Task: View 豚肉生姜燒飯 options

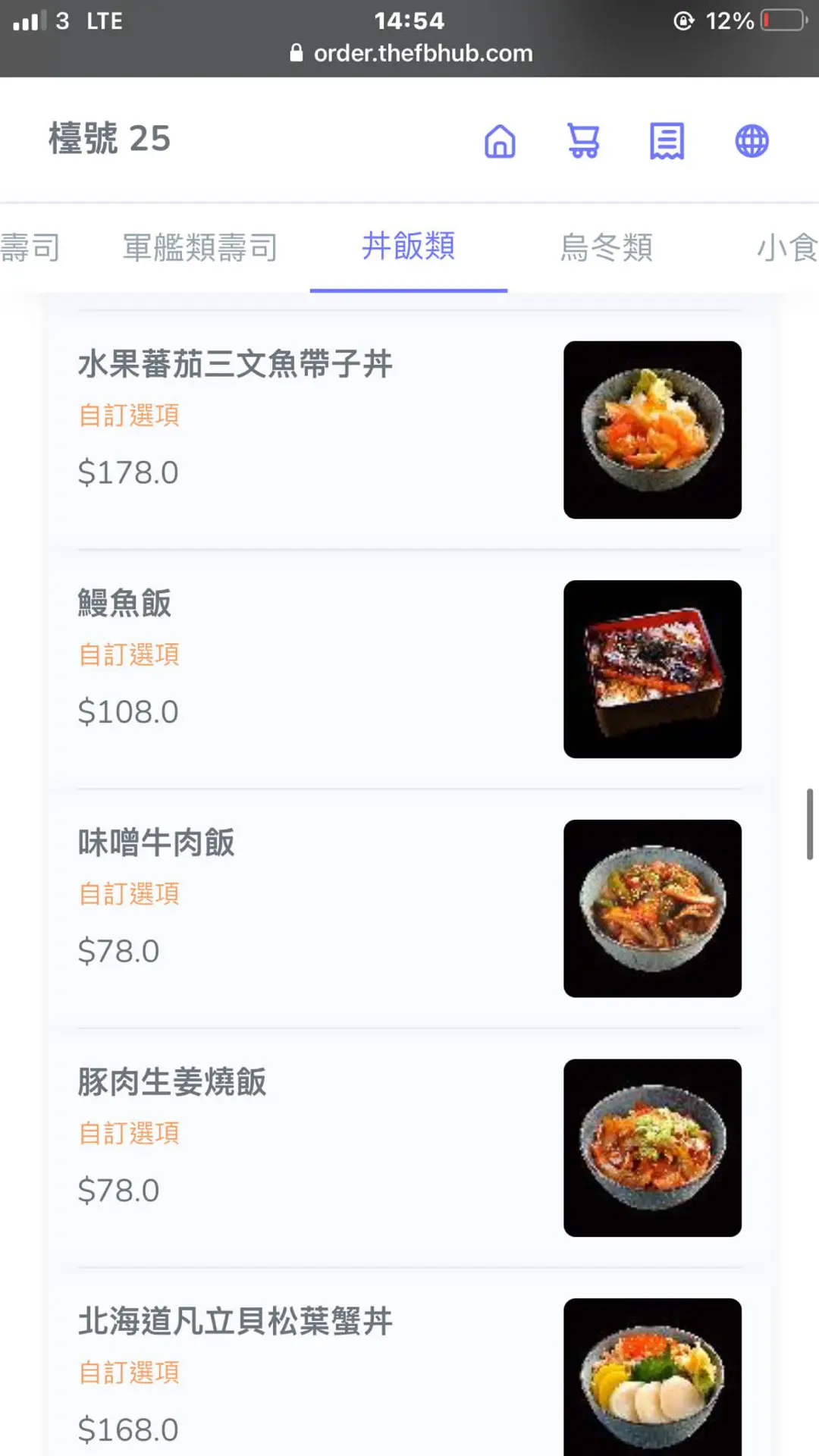Action: [x=172, y=1082]
